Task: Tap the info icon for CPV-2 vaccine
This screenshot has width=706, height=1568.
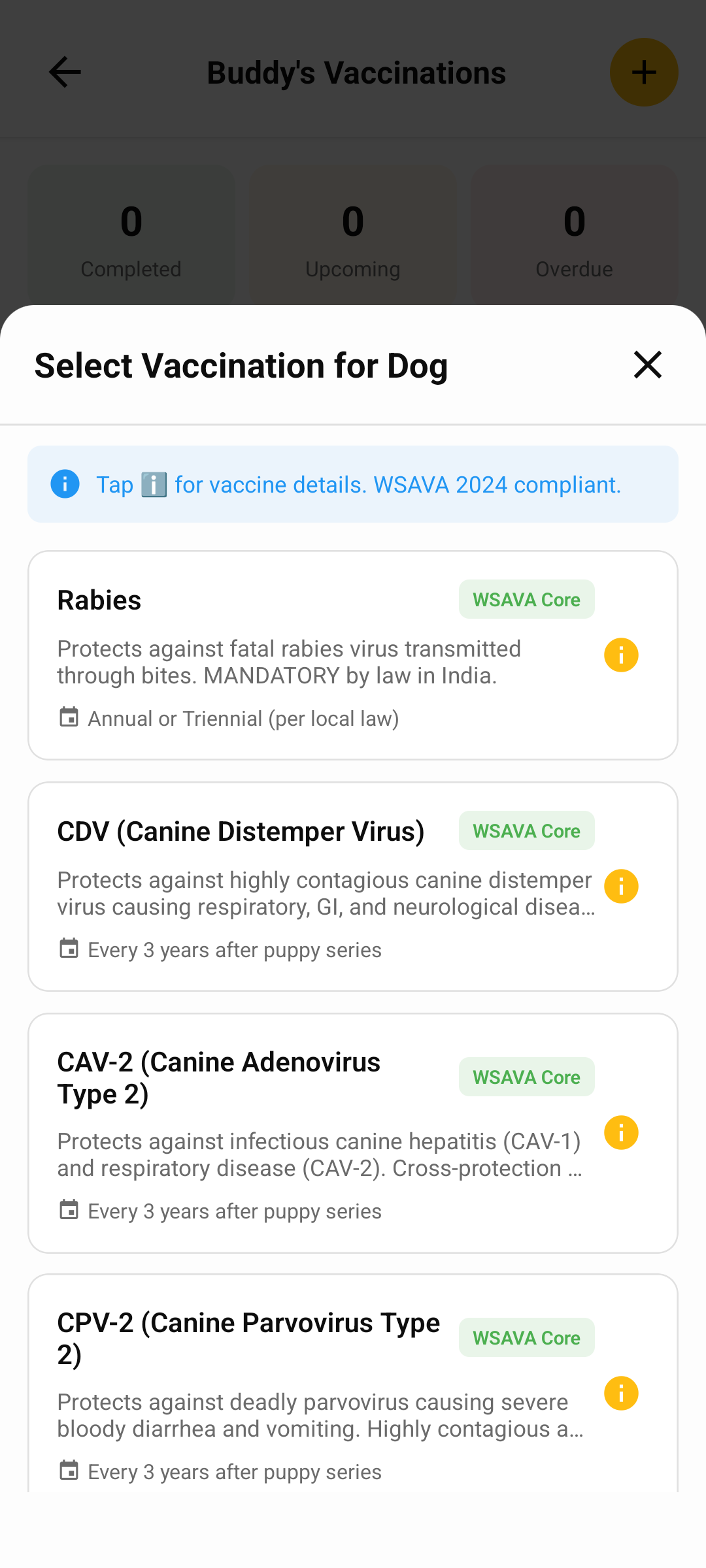Action: [x=620, y=1394]
